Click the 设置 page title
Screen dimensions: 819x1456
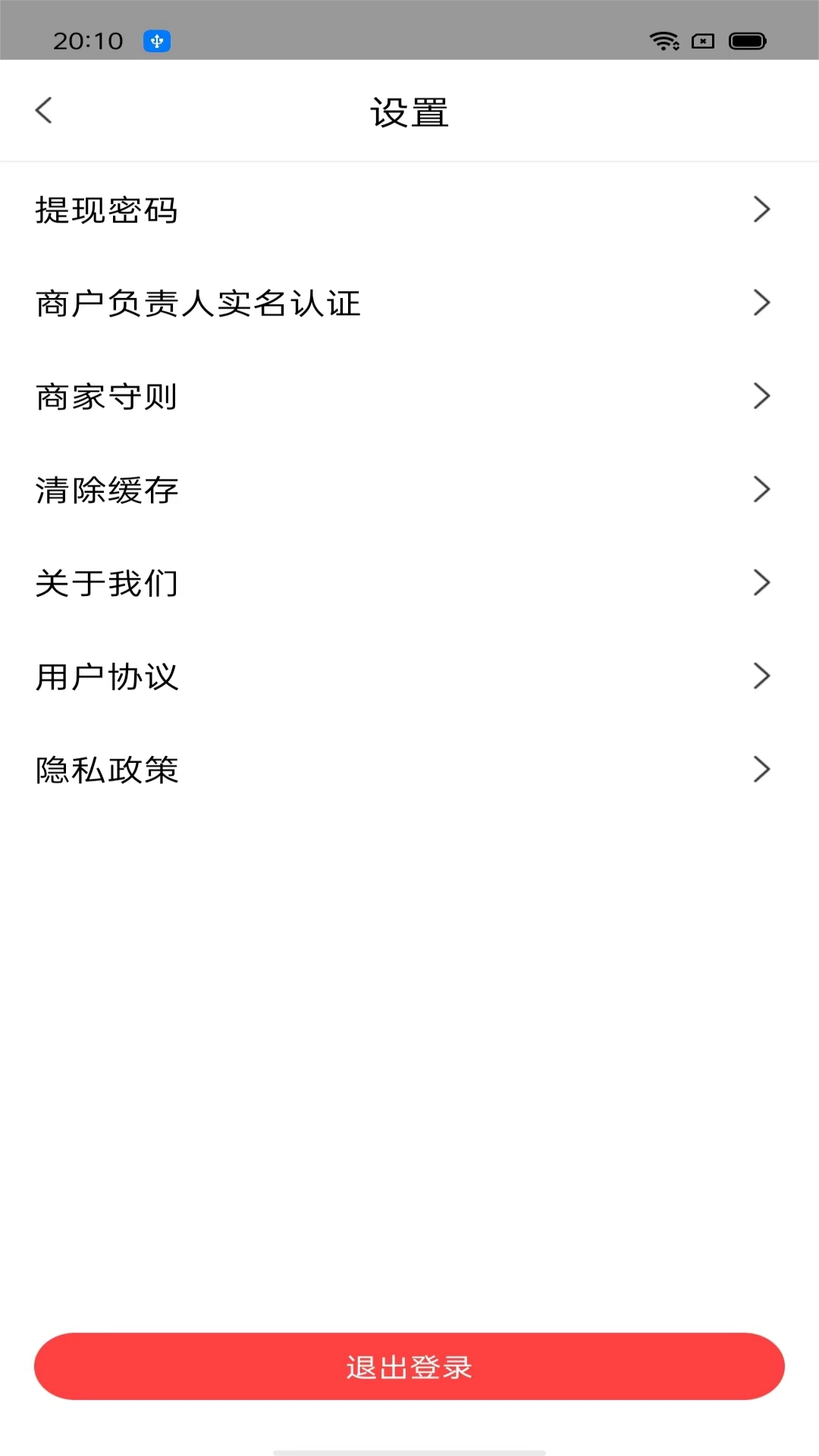click(409, 111)
